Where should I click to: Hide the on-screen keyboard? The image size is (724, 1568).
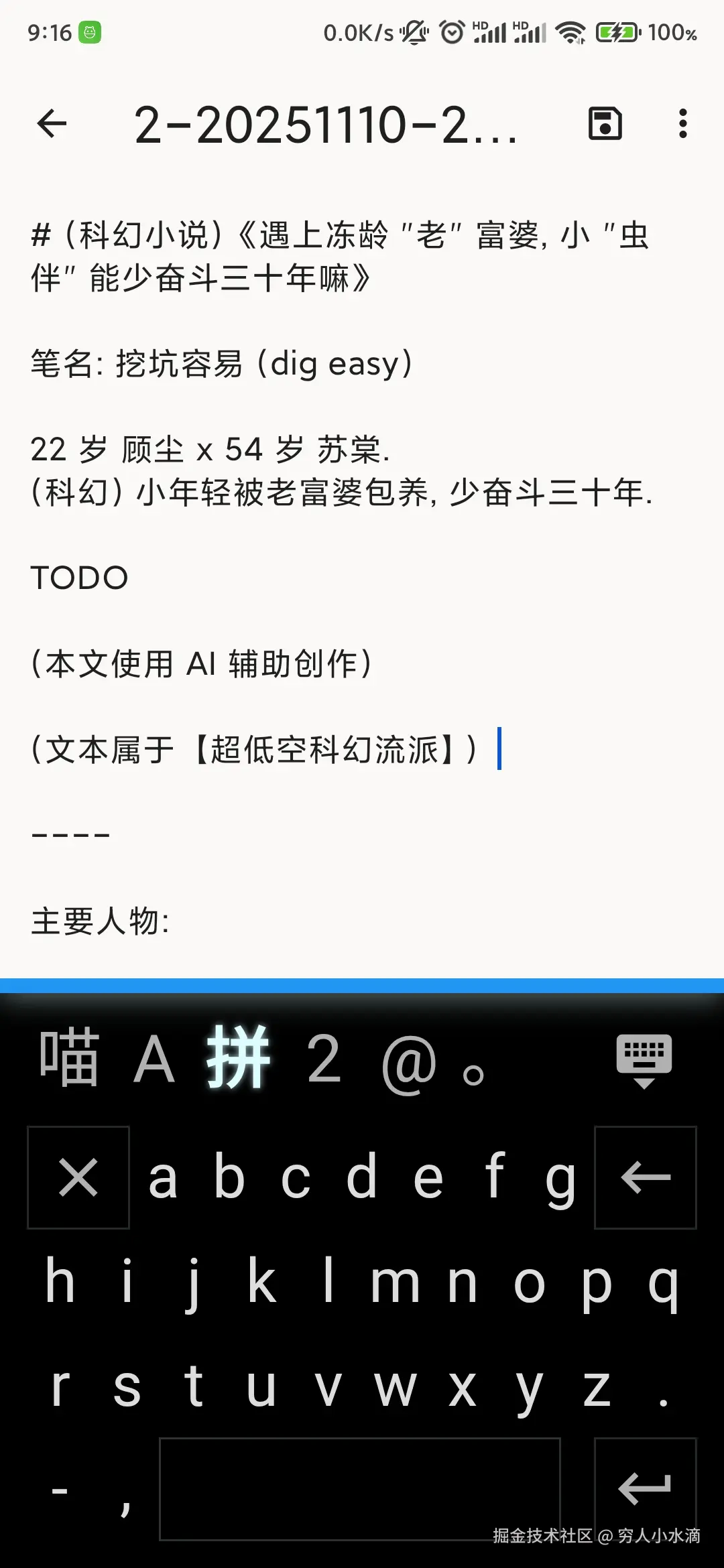click(644, 1060)
